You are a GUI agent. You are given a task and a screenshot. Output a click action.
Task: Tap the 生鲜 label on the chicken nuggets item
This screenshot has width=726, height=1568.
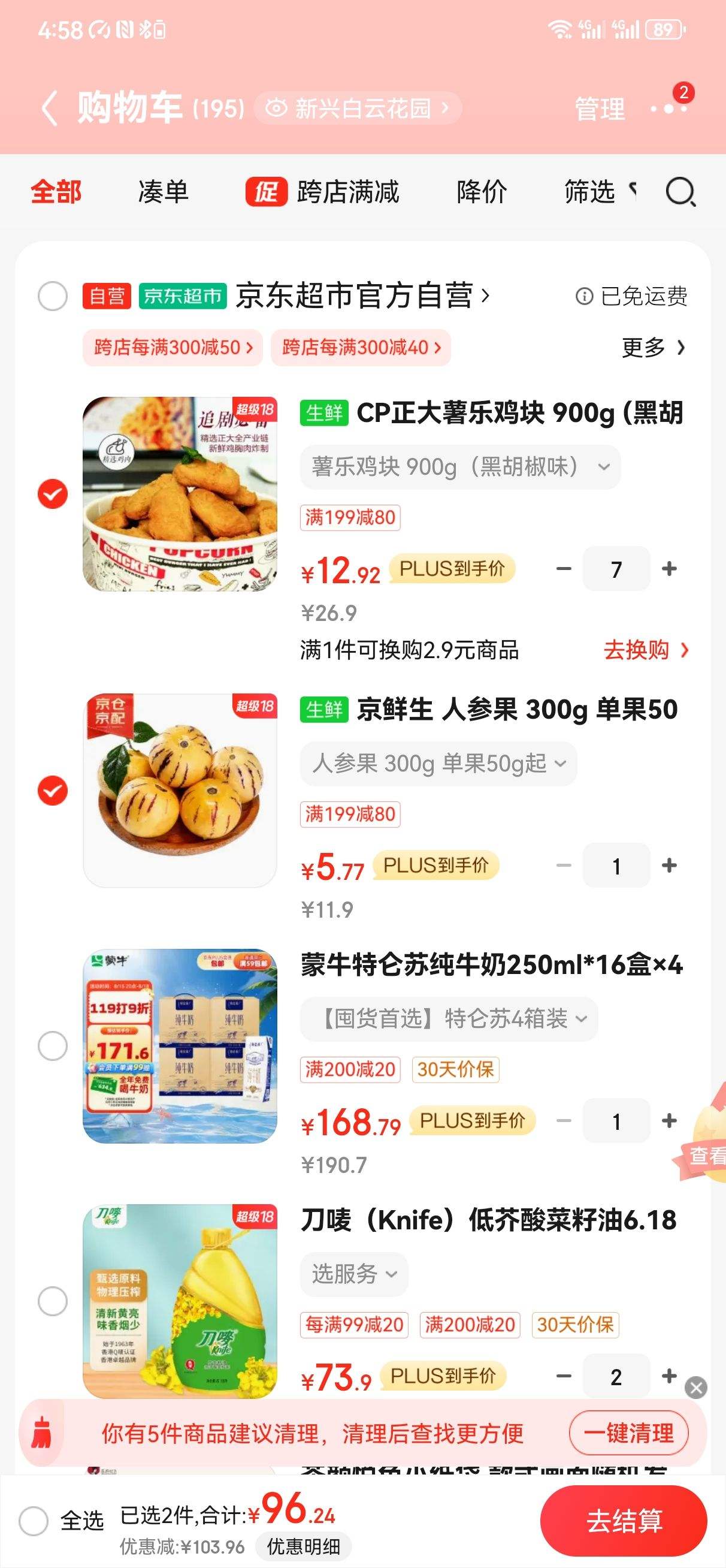(323, 411)
